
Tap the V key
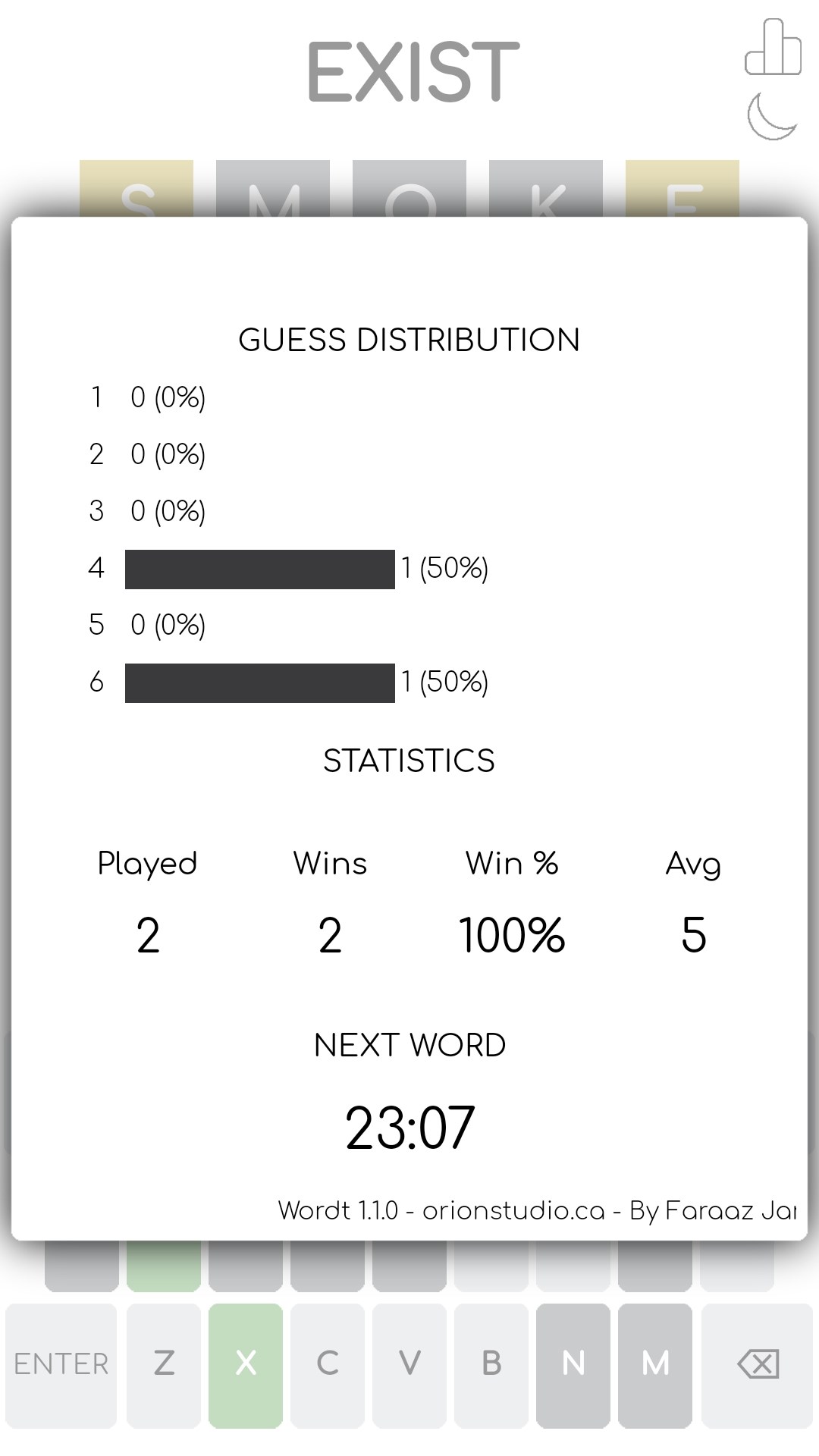coord(409,1364)
